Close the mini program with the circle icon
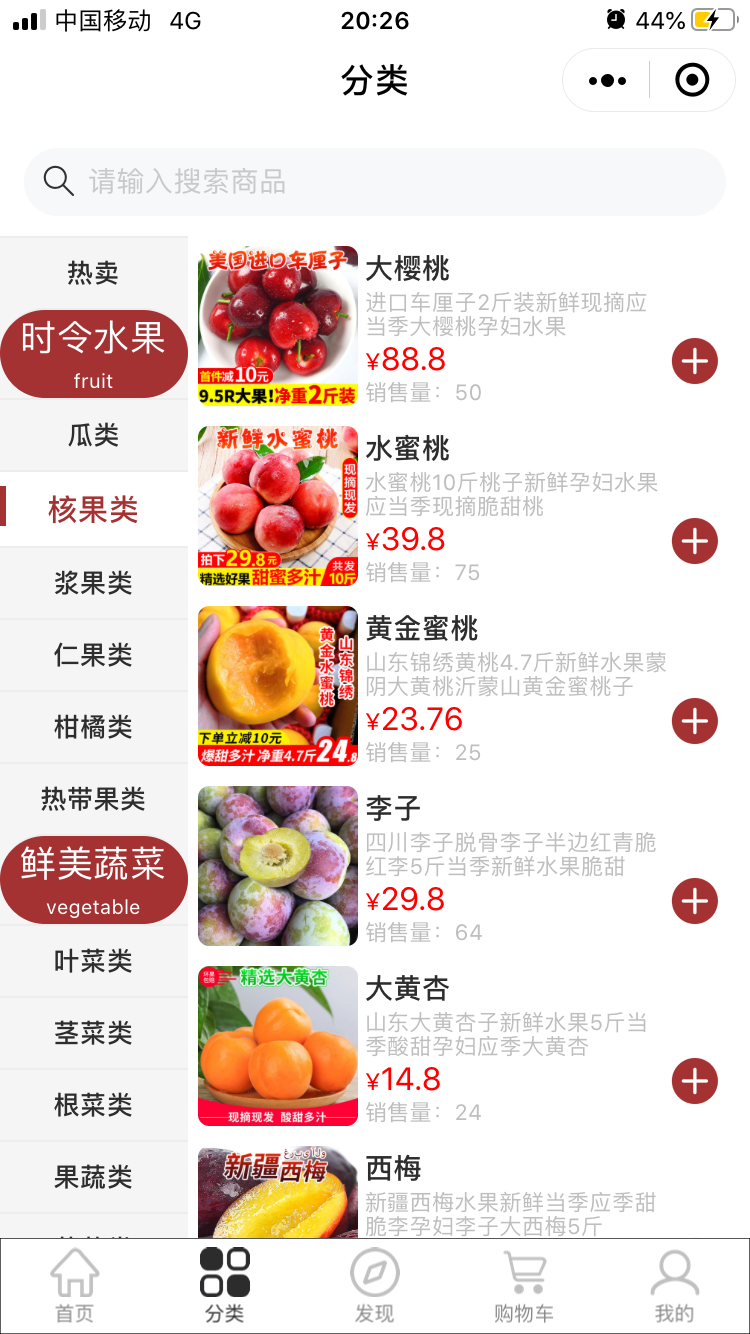Screen dimensions: 750x1334 click(692, 80)
